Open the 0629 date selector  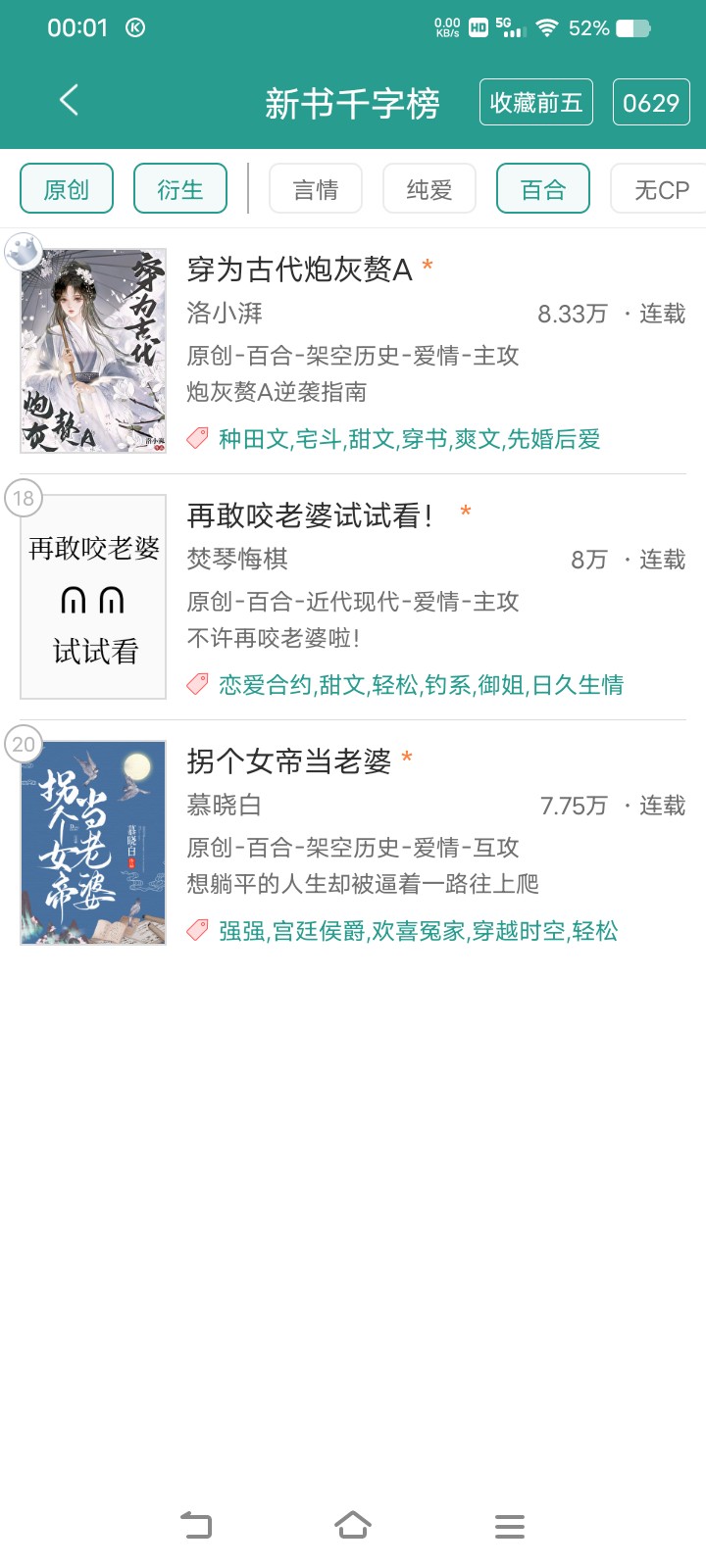651,103
